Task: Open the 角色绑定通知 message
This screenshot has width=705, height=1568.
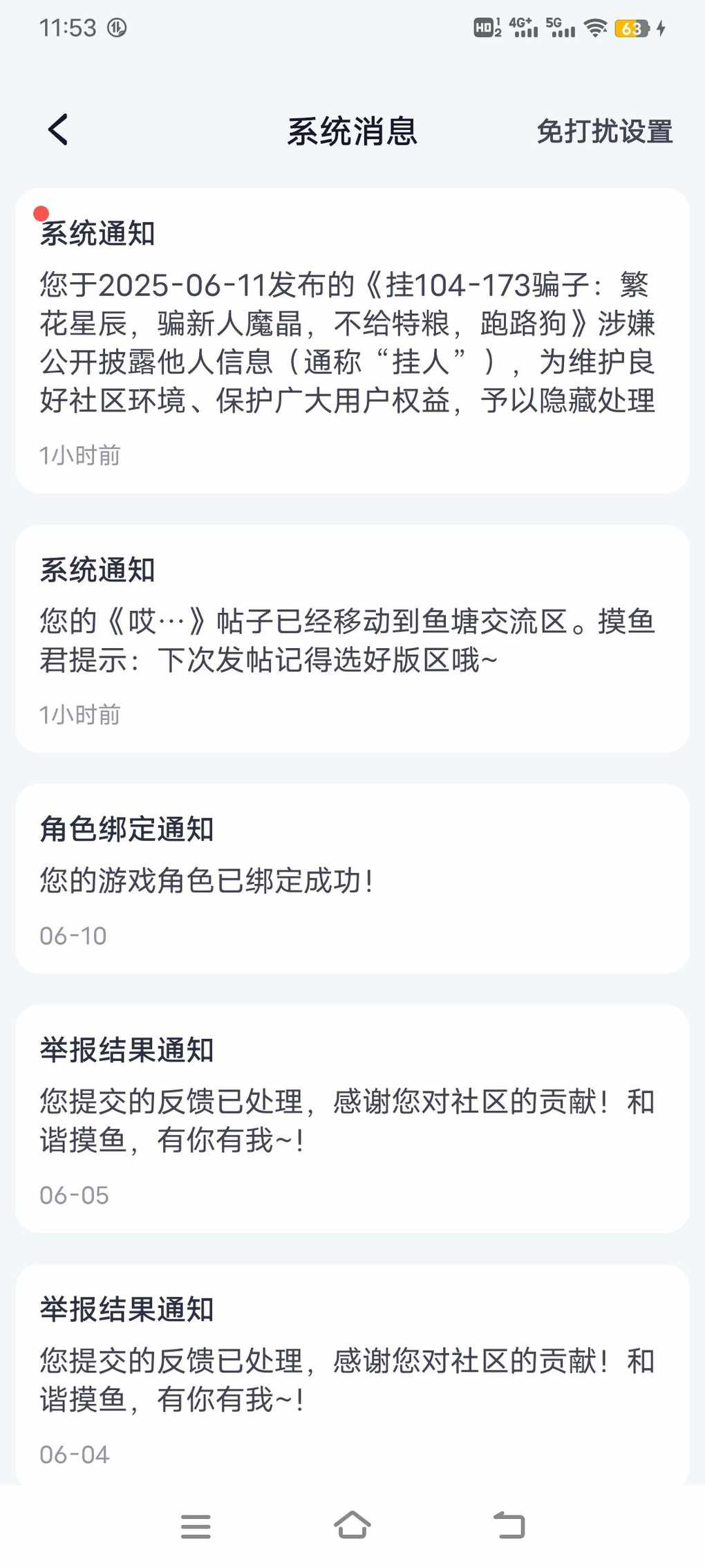Action: (x=352, y=878)
